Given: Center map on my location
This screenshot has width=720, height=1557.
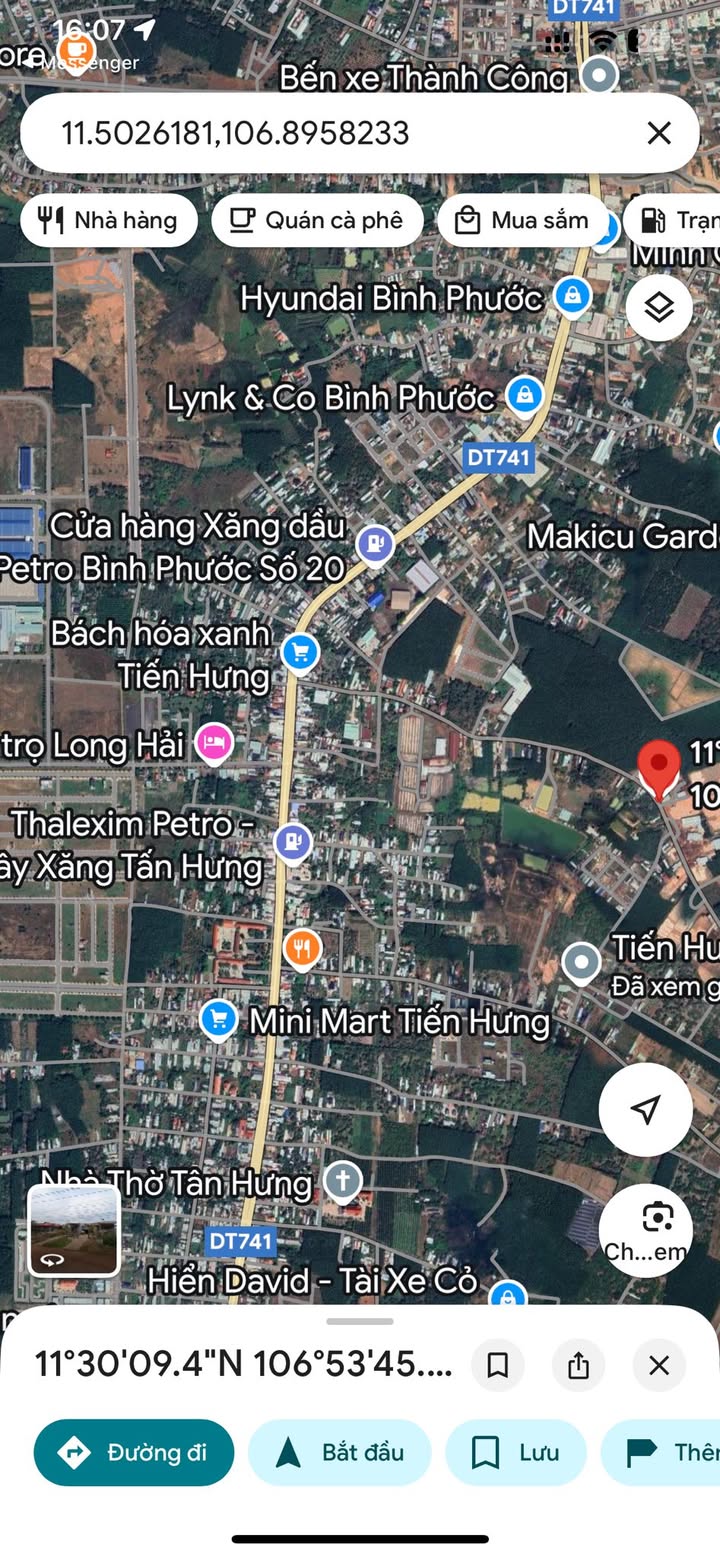Looking at the screenshot, I should 646,1109.
